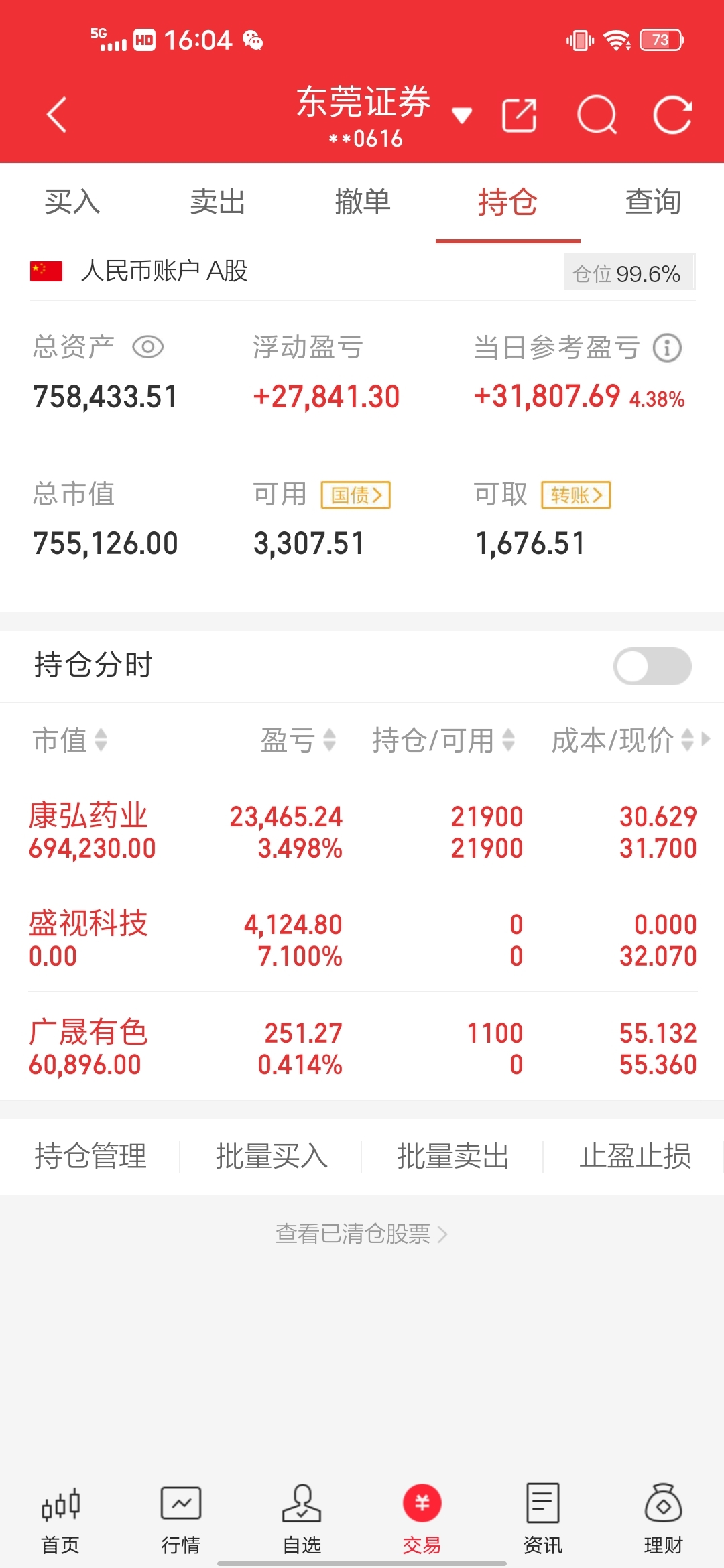Tap the info icon beside 当日参考盈亏
Screen dimensions: 724x1568
coord(667,348)
